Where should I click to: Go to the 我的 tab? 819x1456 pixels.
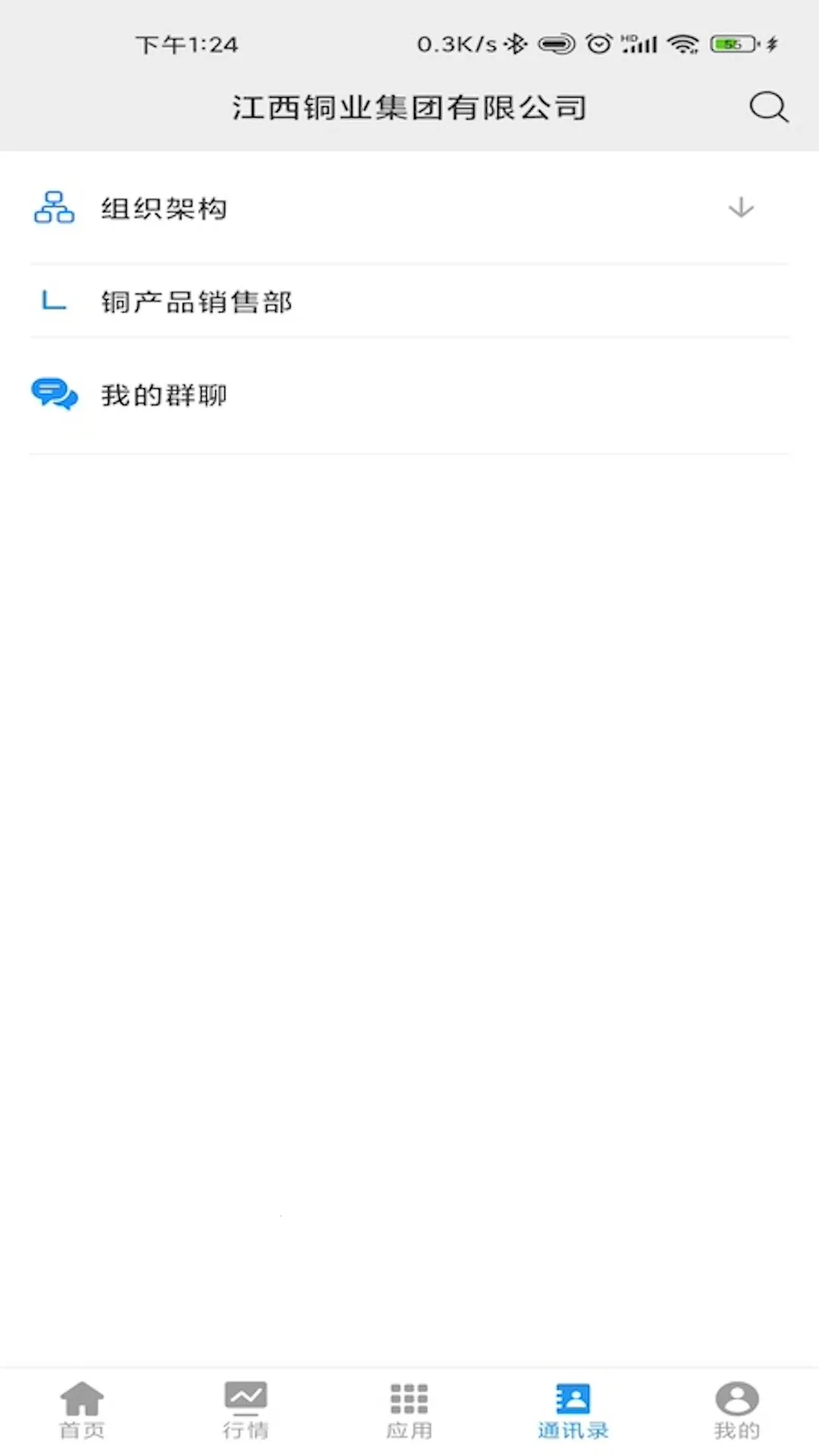[x=736, y=1410]
